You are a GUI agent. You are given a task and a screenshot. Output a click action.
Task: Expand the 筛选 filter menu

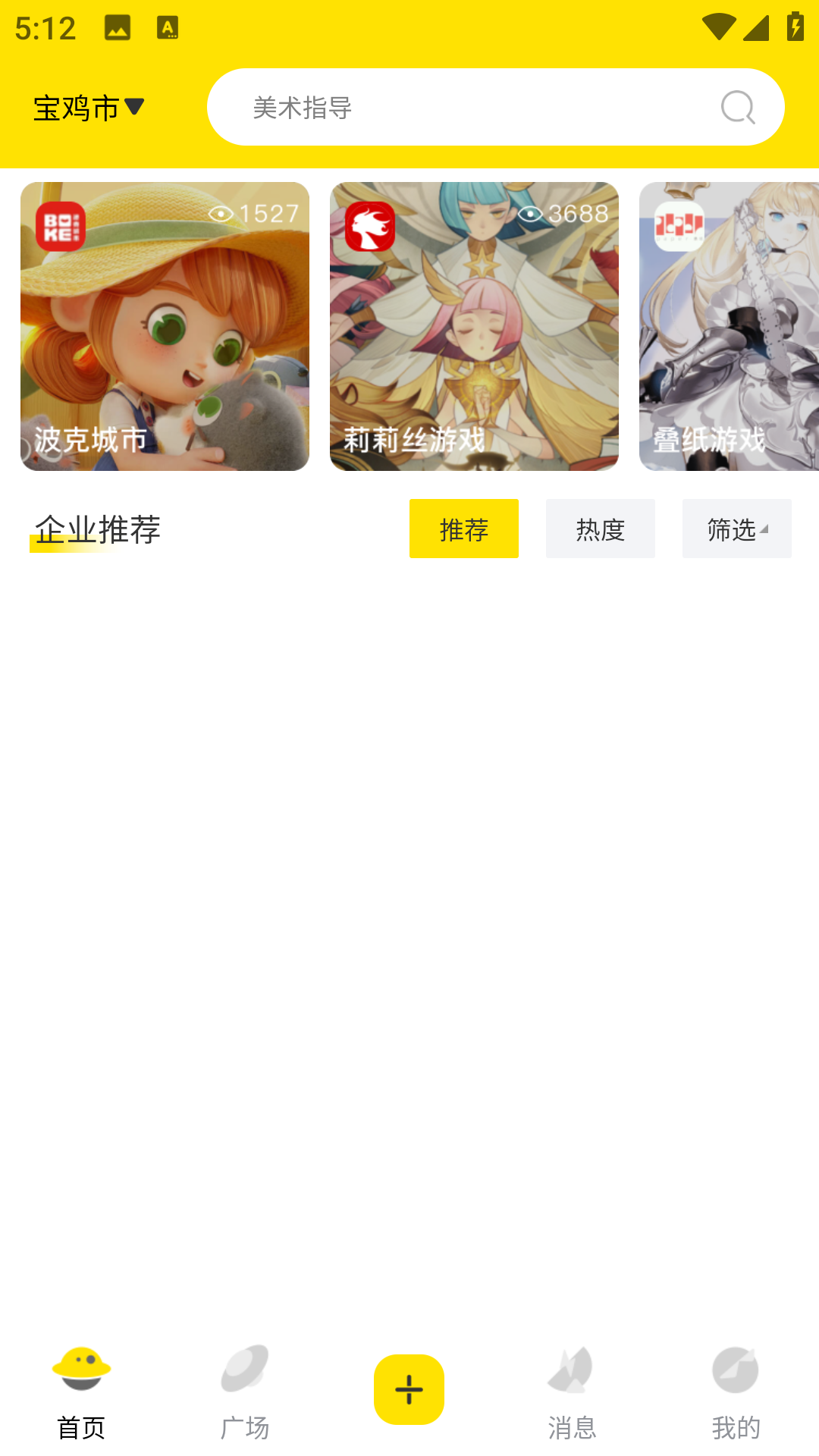[x=737, y=529]
